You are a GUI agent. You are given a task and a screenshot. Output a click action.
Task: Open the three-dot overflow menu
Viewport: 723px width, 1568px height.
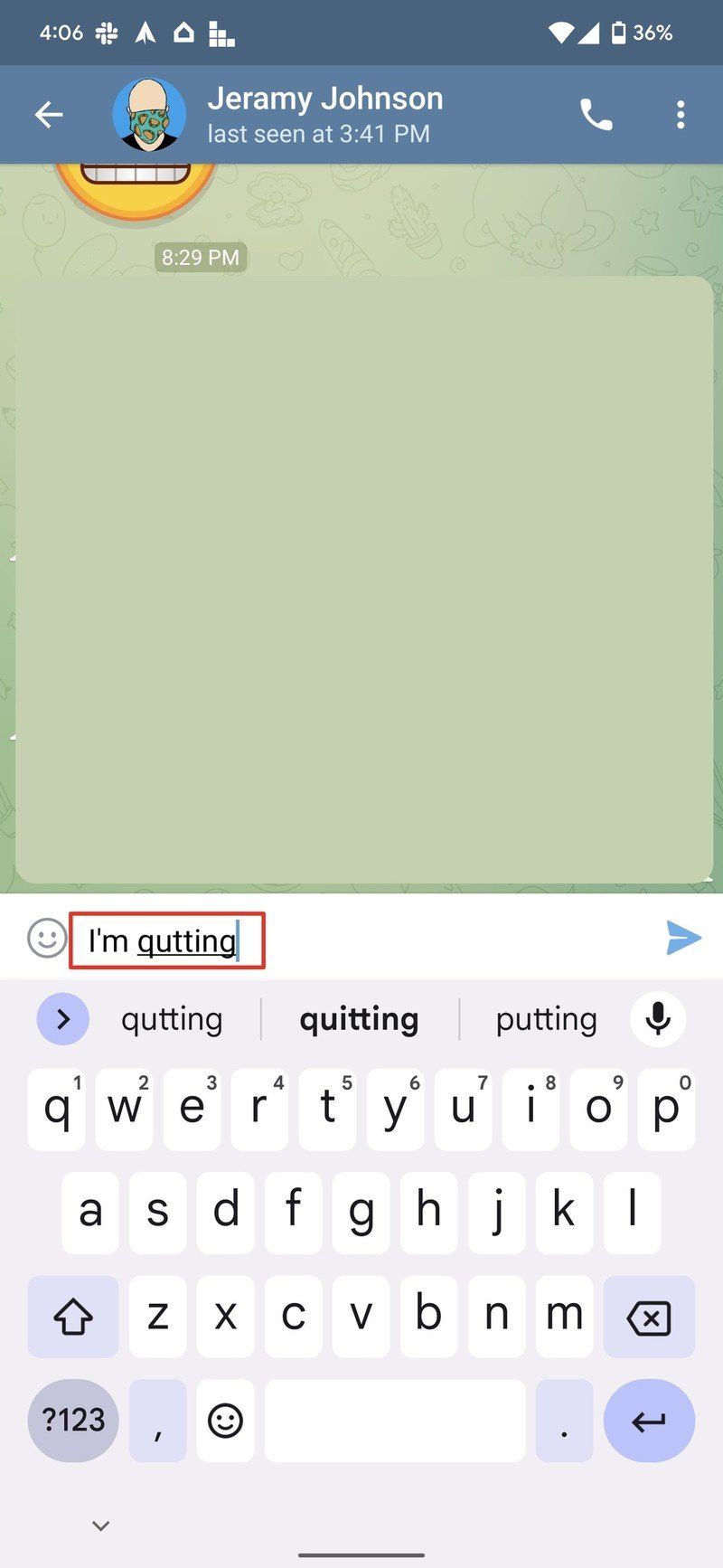coord(681,115)
